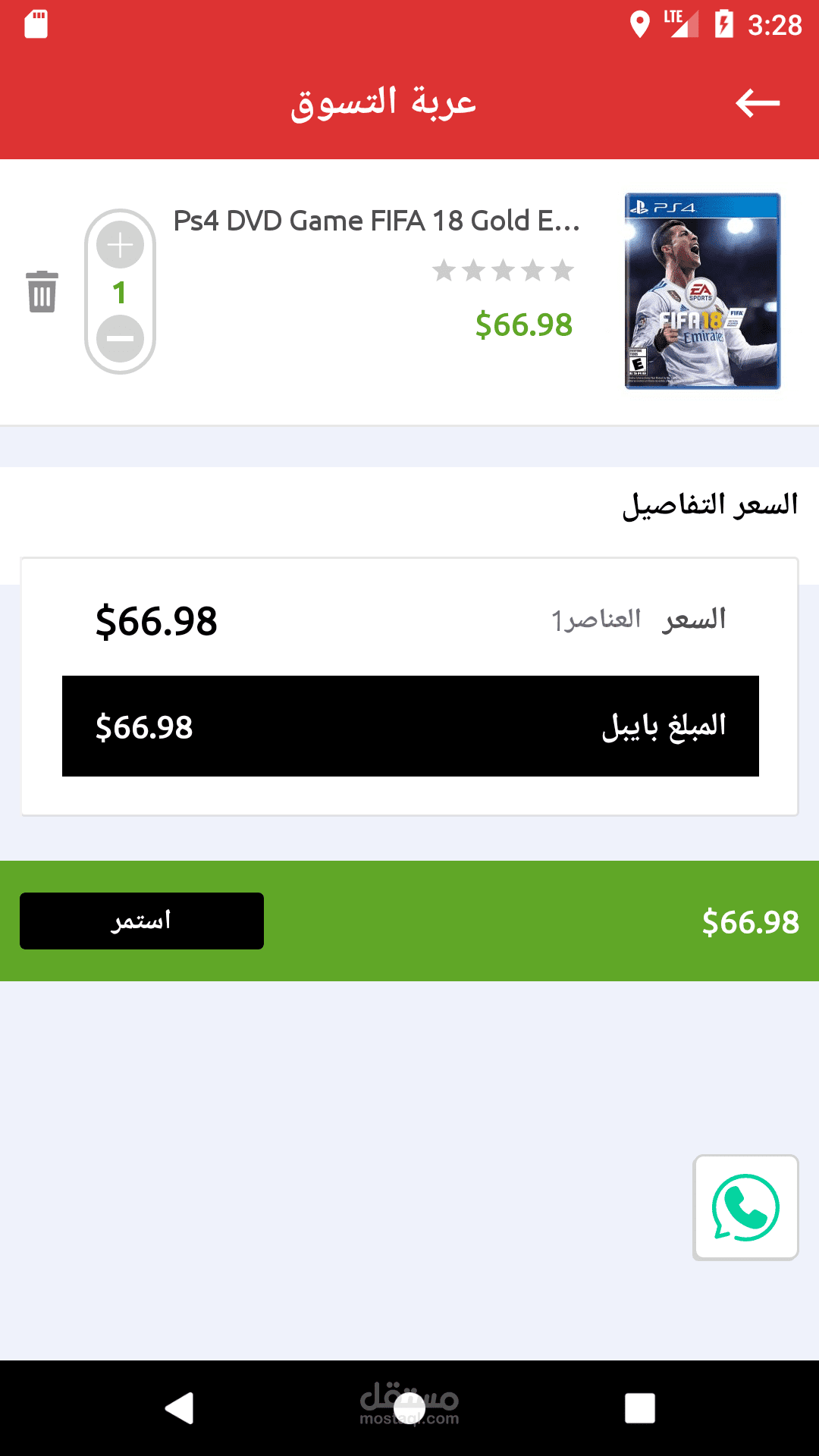Go back using the header arrow
The width and height of the screenshot is (819, 1456).
[x=757, y=103]
